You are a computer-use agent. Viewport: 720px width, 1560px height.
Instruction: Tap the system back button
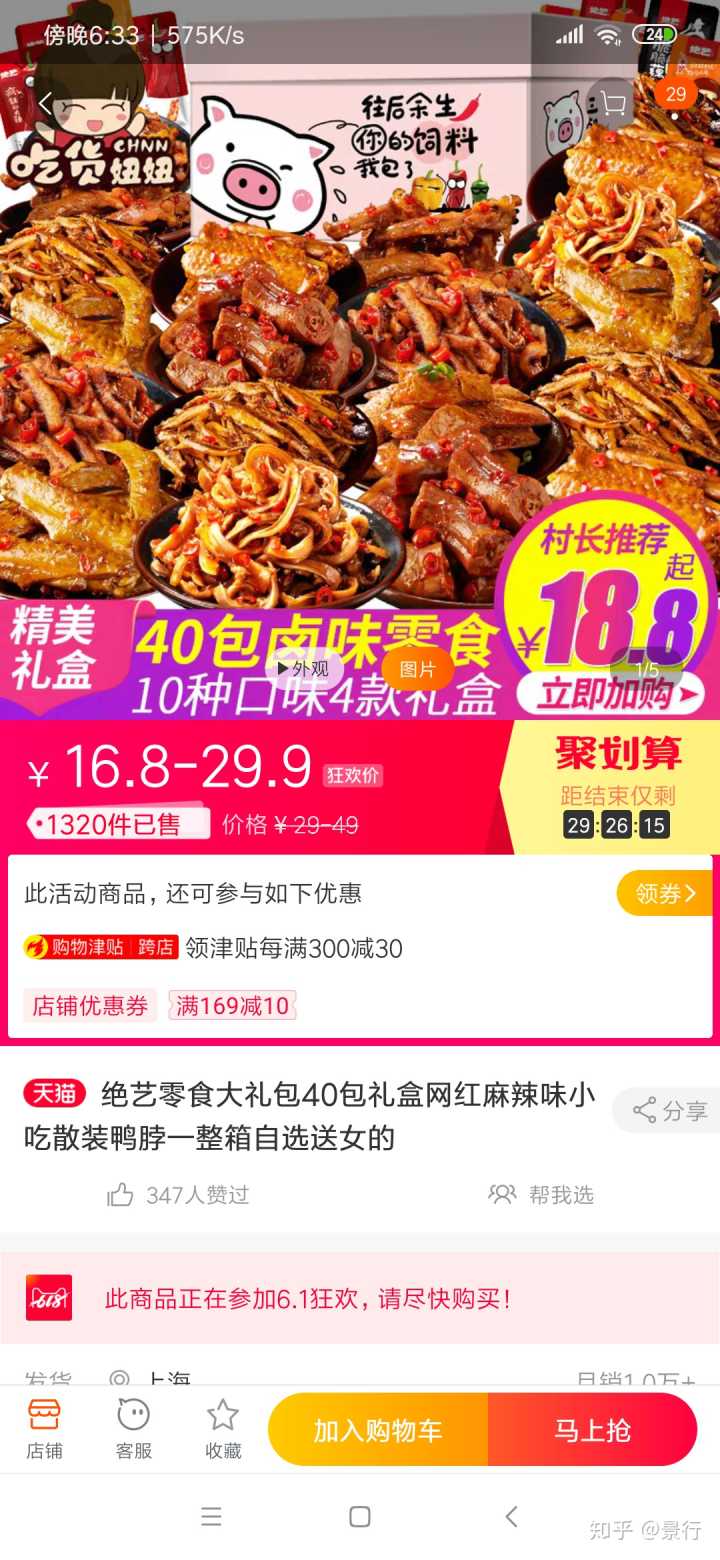[x=511, y=1517]
